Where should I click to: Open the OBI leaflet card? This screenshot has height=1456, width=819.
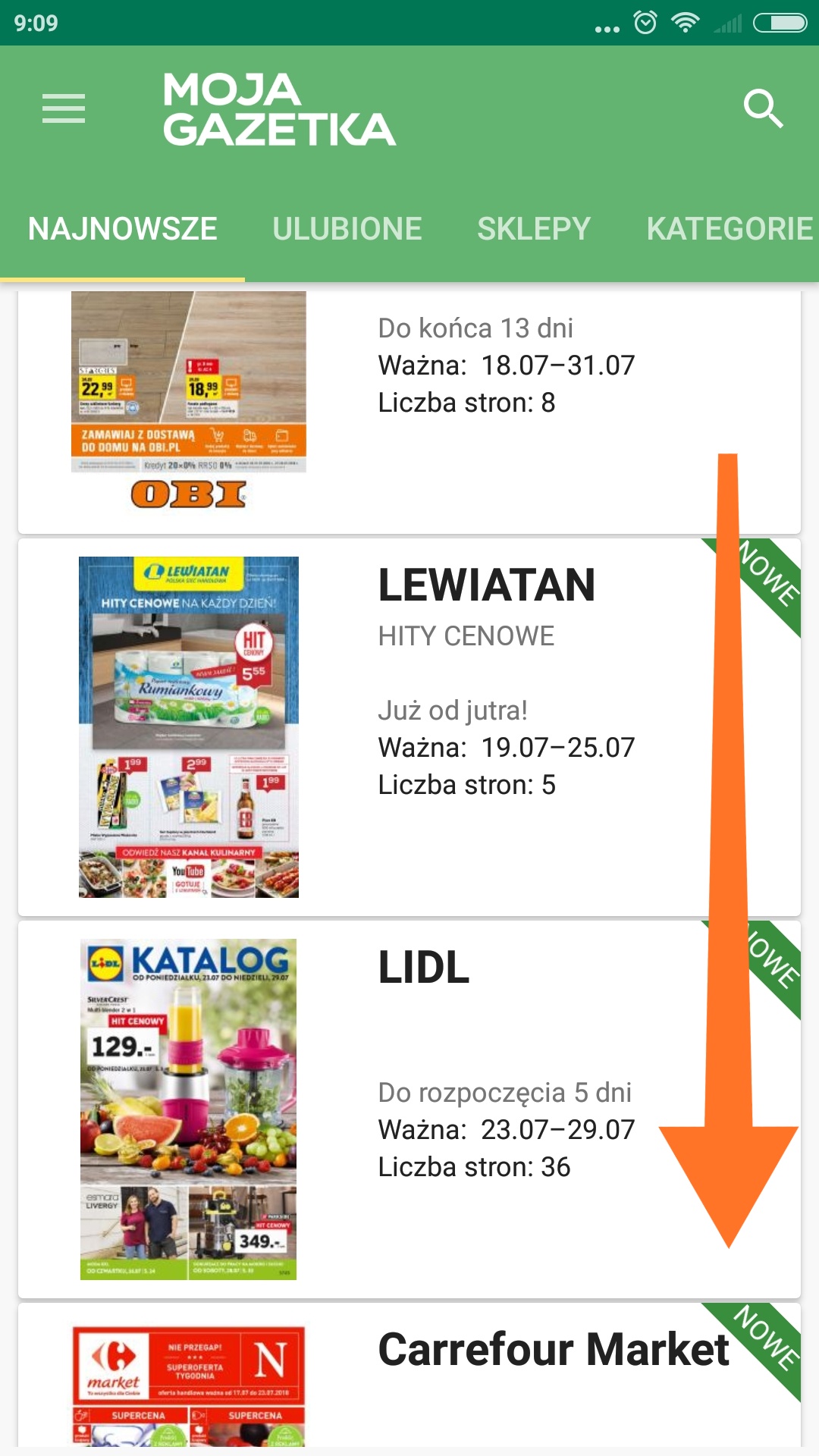(x=409, y=412)
